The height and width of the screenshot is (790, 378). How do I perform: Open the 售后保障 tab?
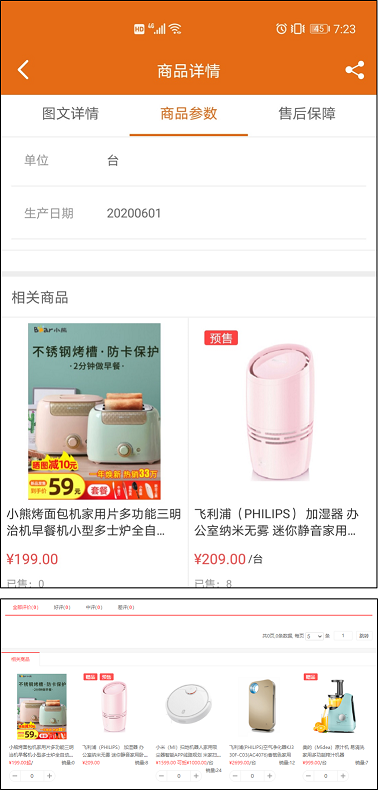coord(307,113)
